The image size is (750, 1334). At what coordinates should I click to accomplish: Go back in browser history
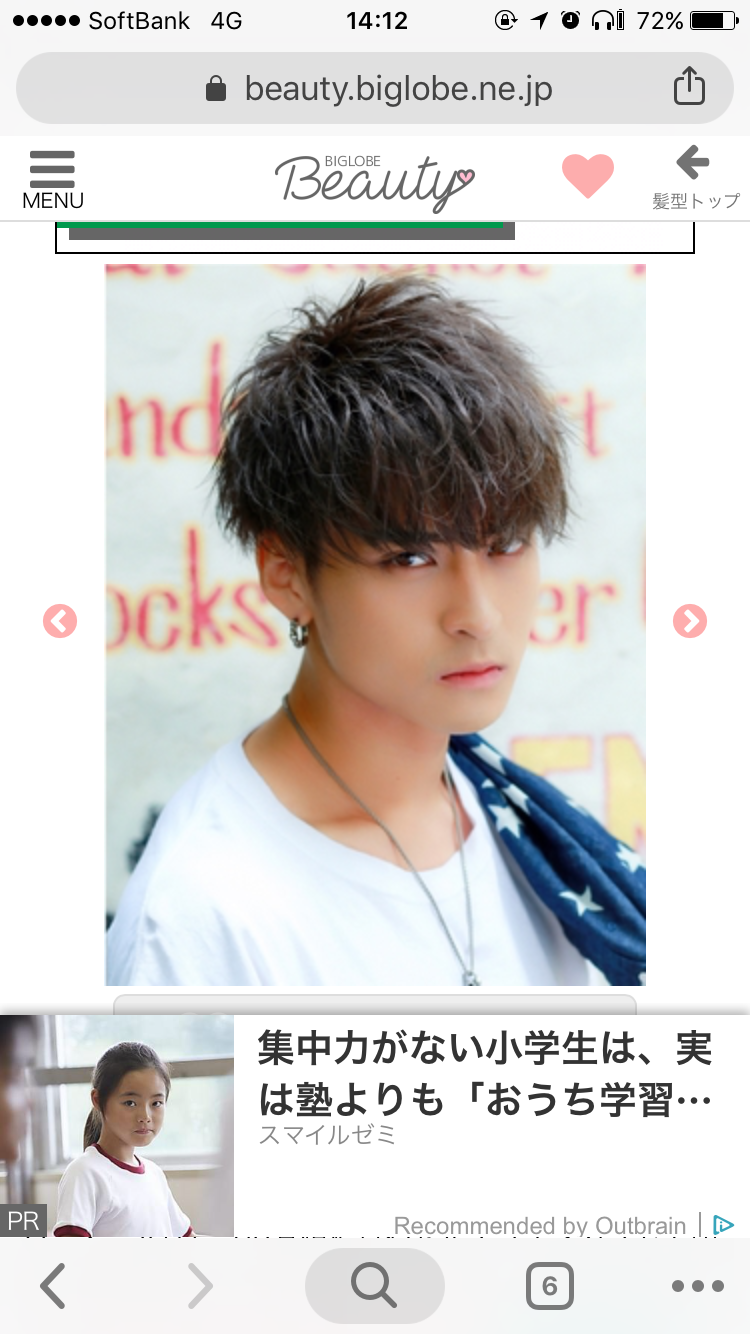(53, 1286)
